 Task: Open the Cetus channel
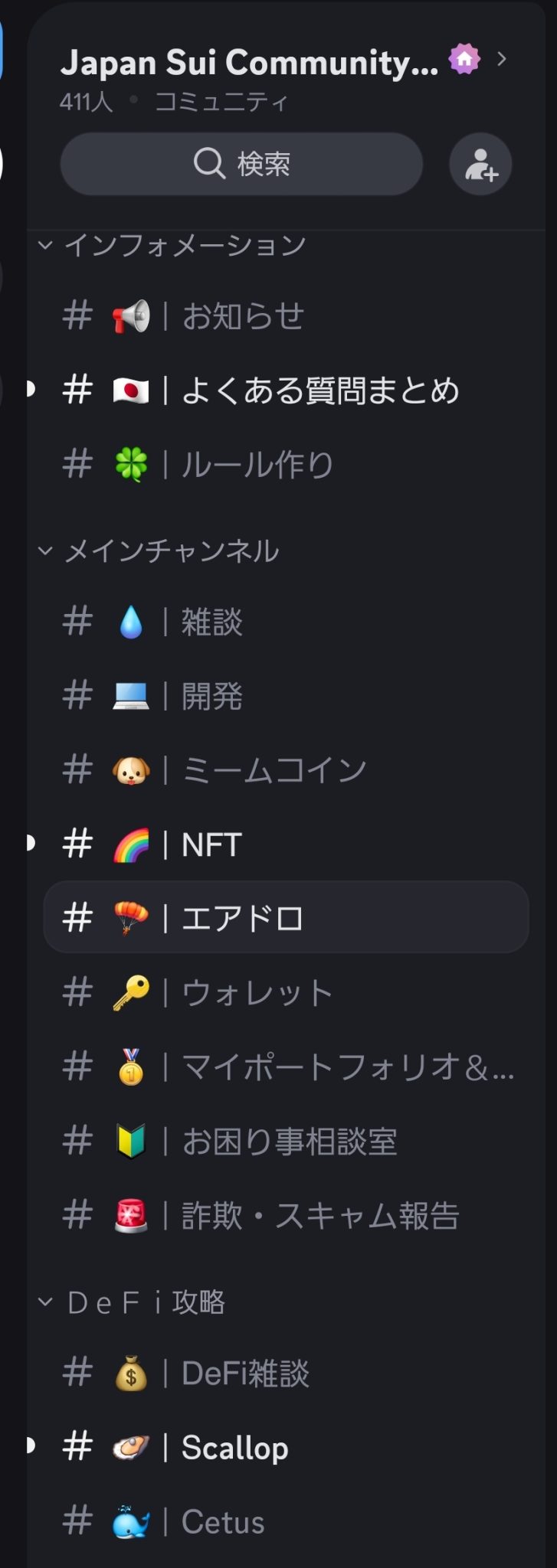[x=222, y=1522]
